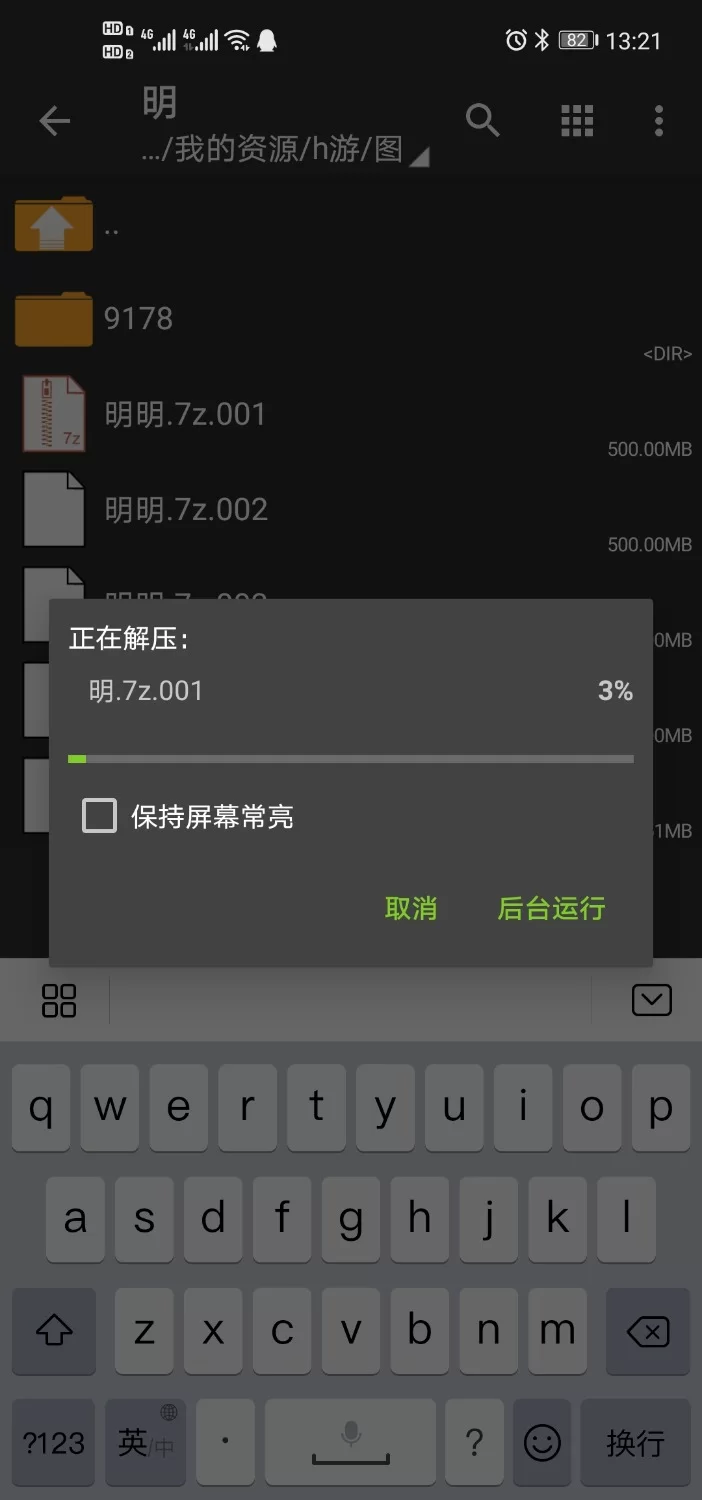Switch view with the grid icon
This screenshot has width=702, height=1500.
577,121
